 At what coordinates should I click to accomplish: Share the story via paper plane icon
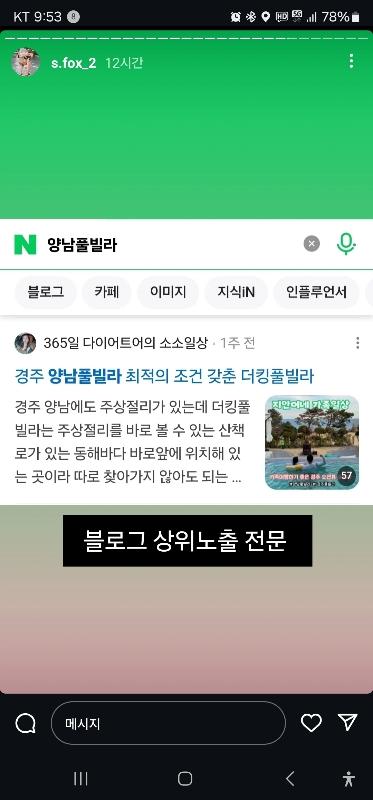[347, 722]
